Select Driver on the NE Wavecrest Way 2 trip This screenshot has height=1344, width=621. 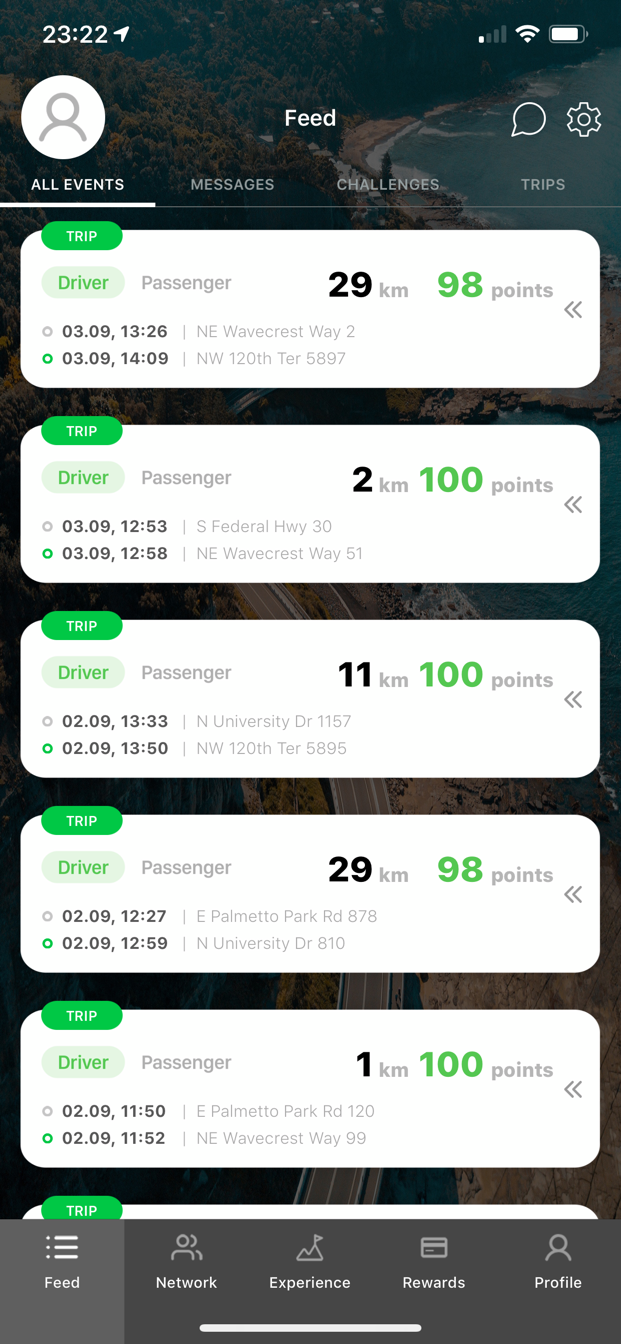tap(83, 283)
